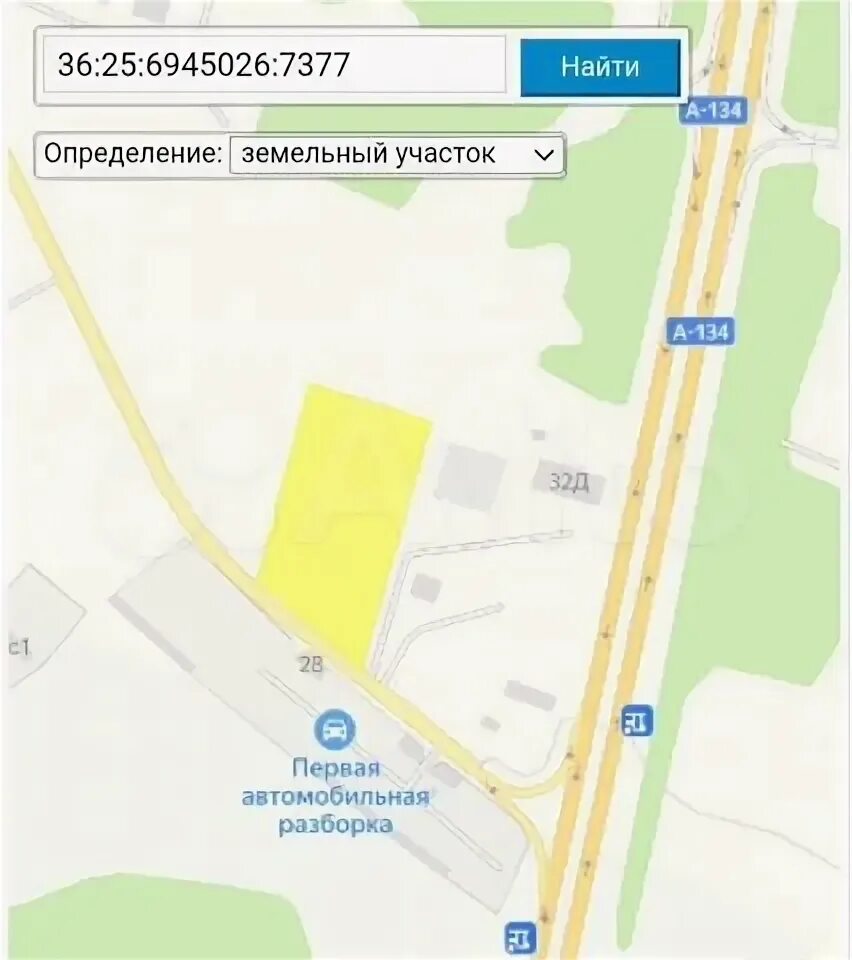Expand the земельный участок dropdown
This screenshot has height=960, width=852.
397,155
